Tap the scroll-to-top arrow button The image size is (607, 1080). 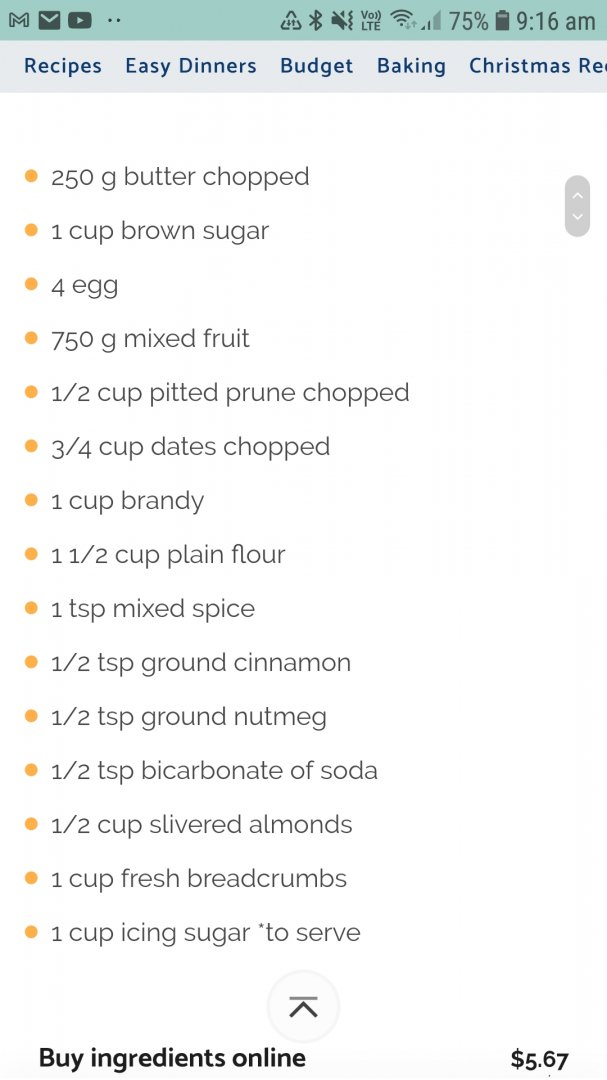[303, 1007]
